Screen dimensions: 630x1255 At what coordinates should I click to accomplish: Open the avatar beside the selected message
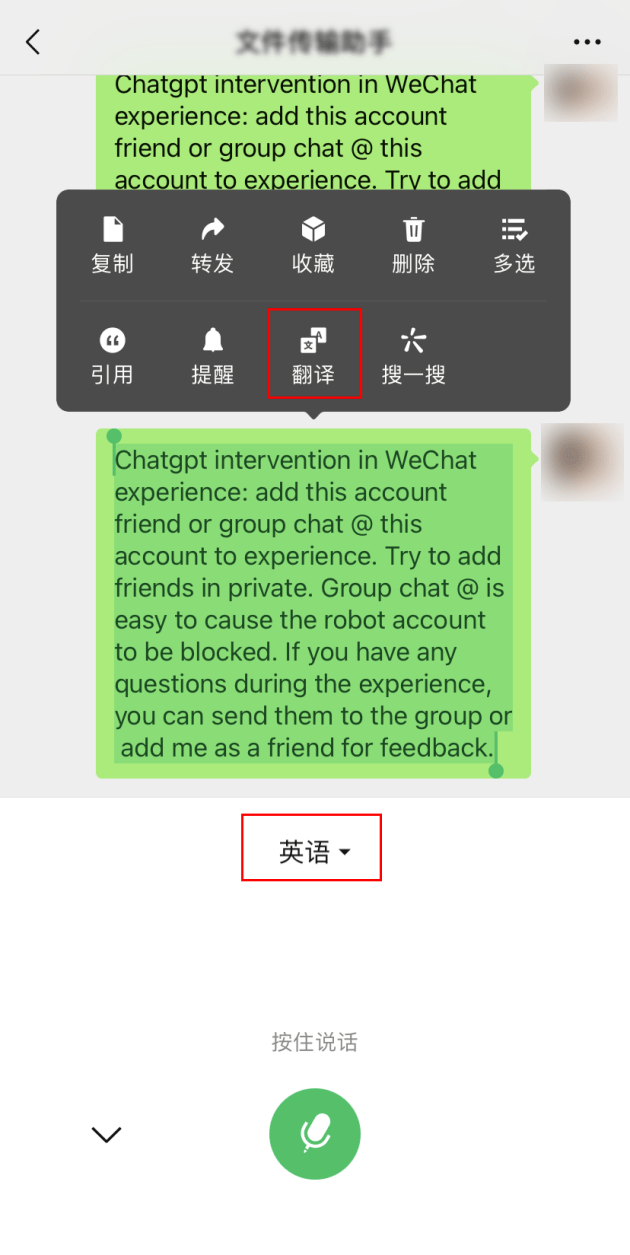pyautogui.click(x=582, y=461)
